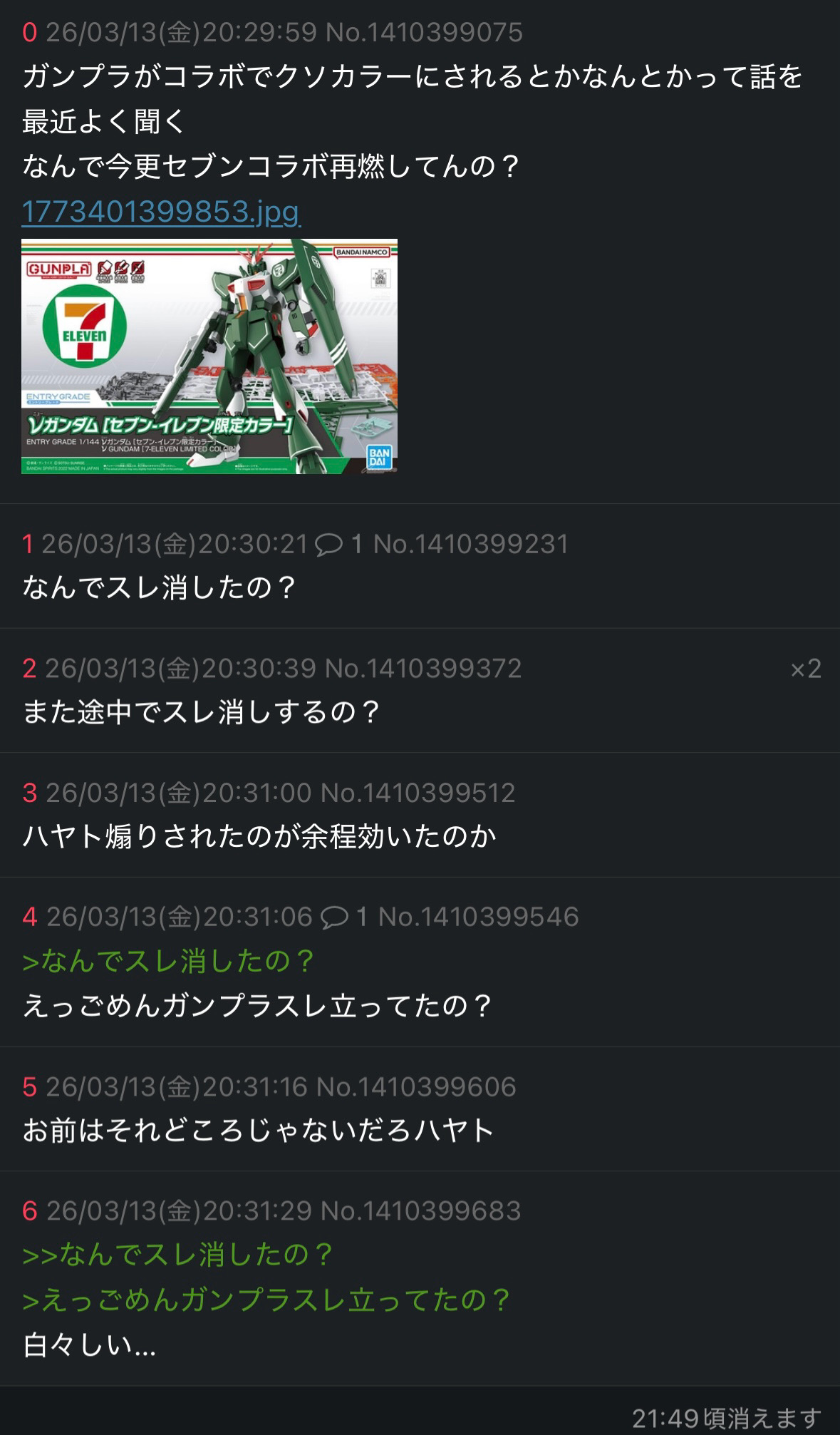Show replies to post No.1410399546
The height and width of the screenshot is (1435, 840).
coord(343,917)
